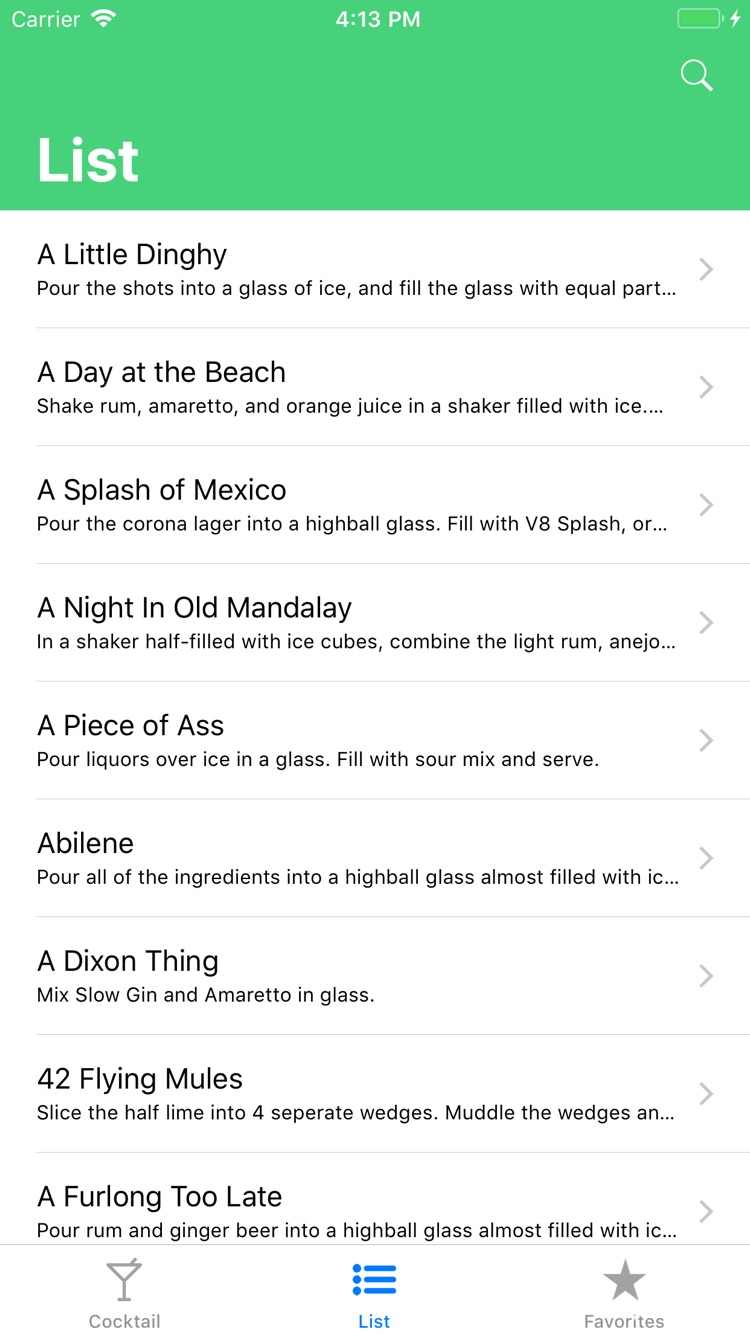Tap the chevron next to A Piece of Ass
This screenshot has height=1334, width=750.
[707, 740]
